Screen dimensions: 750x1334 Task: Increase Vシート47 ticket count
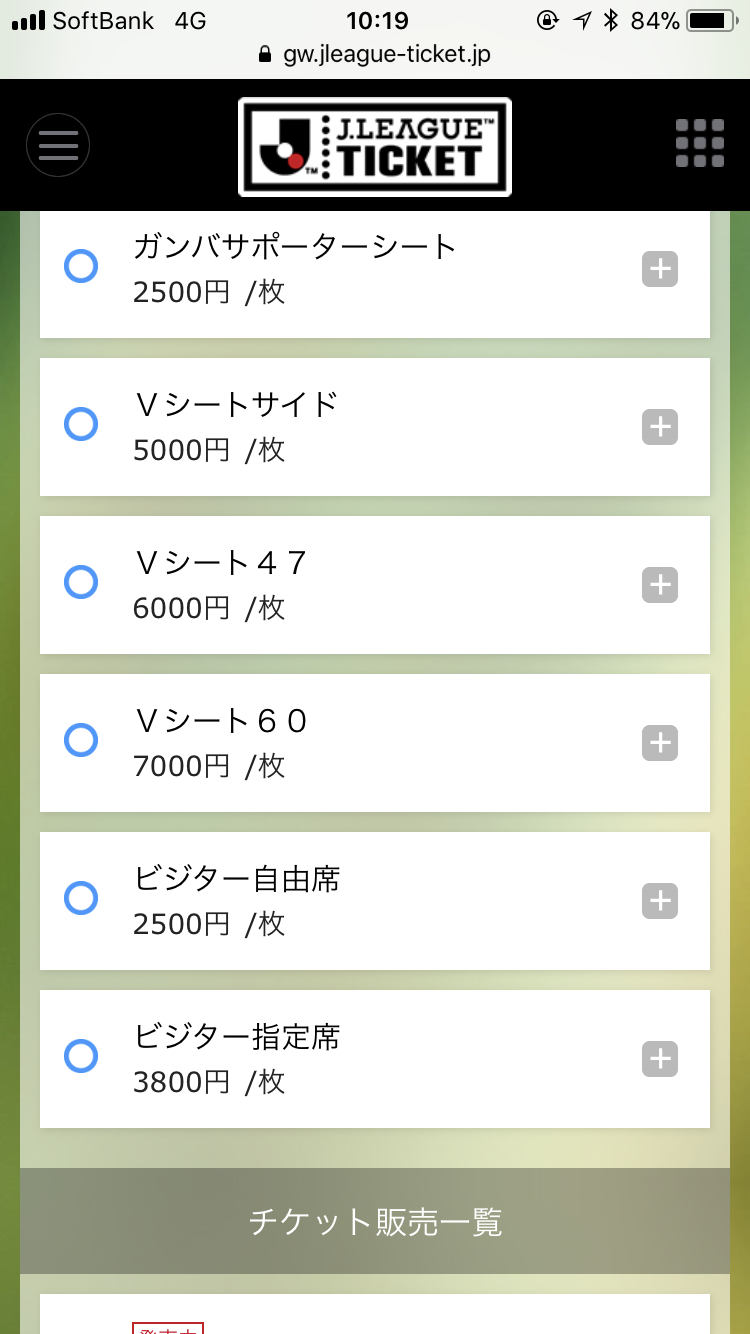(660, 585)
